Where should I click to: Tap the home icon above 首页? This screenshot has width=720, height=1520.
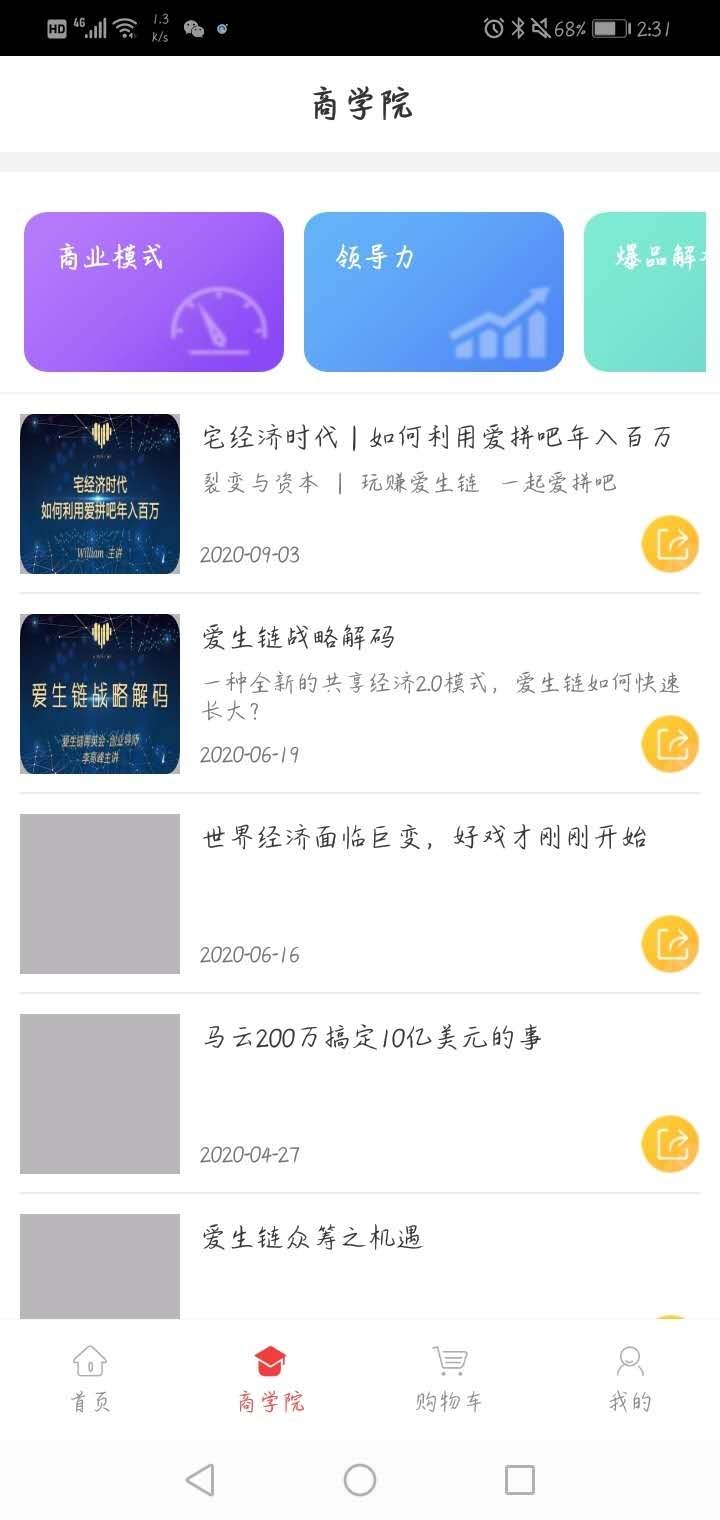[89, 1360]
